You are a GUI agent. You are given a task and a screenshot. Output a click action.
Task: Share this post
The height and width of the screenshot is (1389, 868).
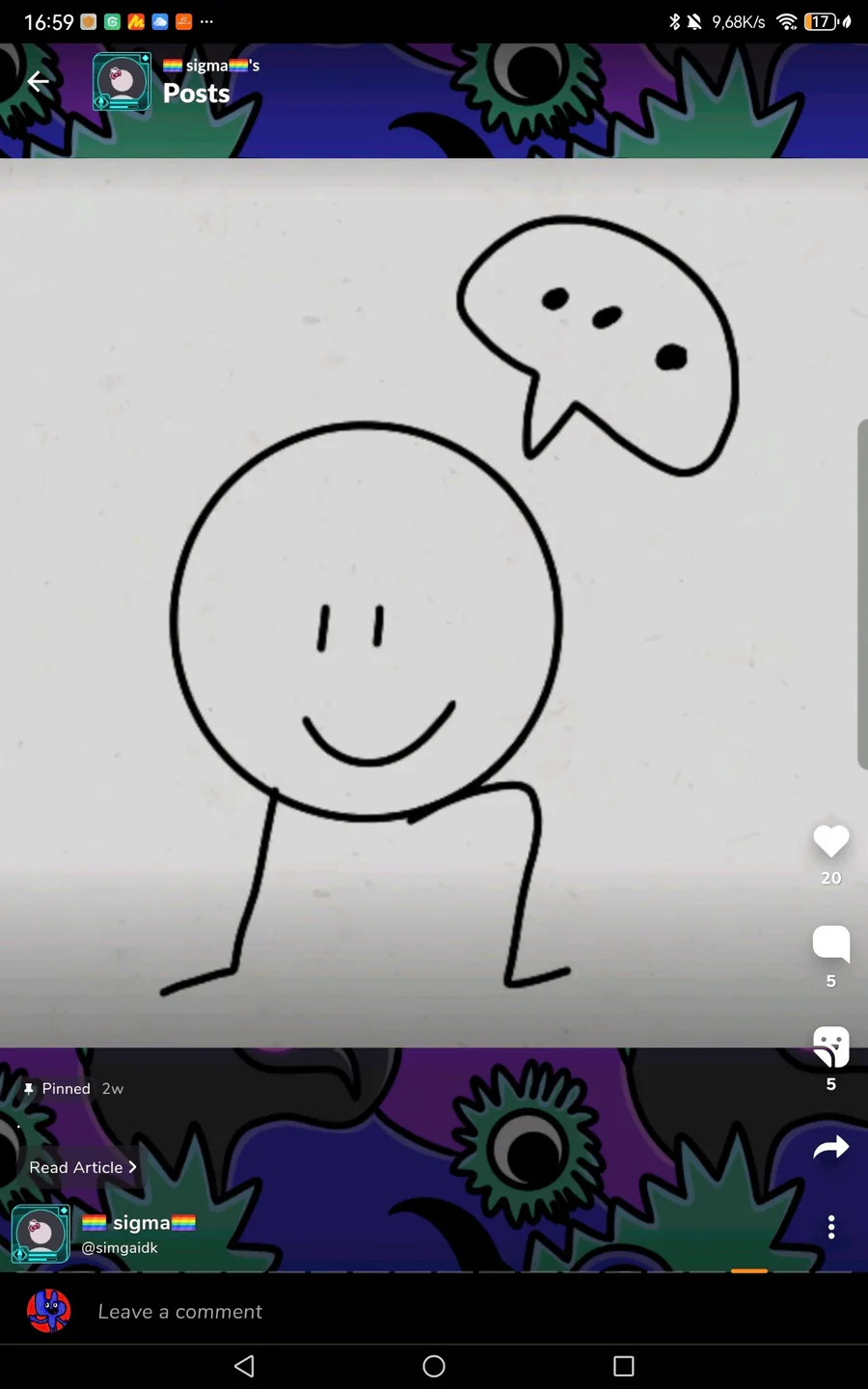point(830,1147)
